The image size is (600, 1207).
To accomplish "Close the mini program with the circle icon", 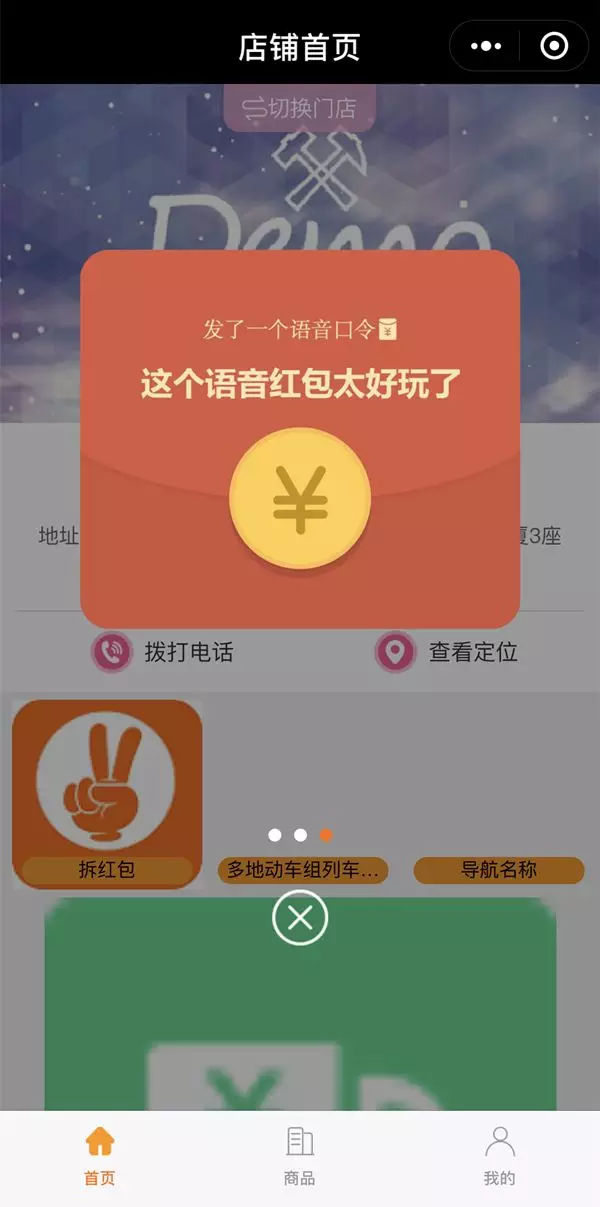I will (x=553, y=46).
